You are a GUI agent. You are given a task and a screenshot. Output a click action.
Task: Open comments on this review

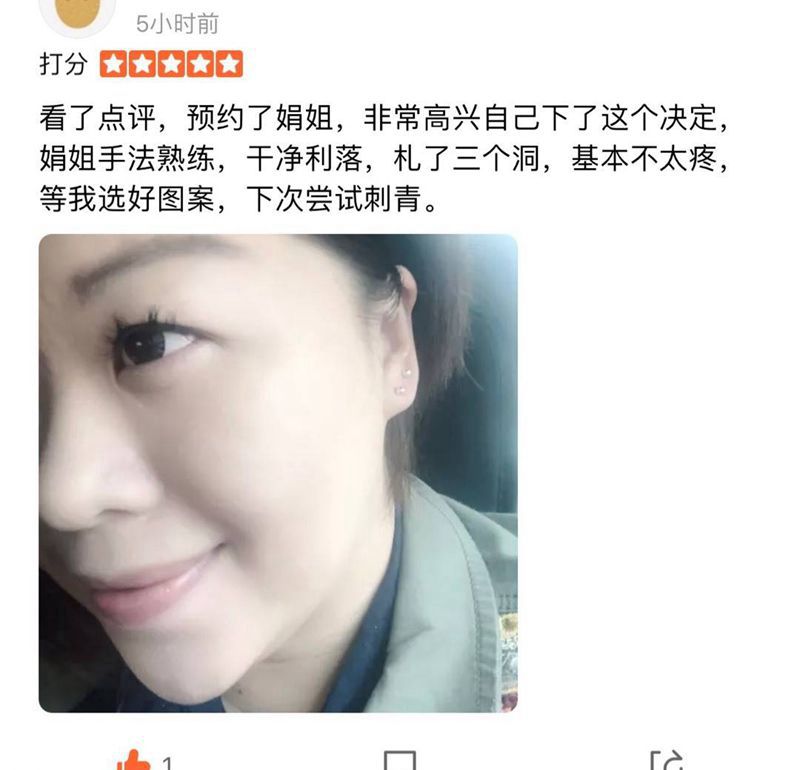pyautogui.click(x=400, y=761)
